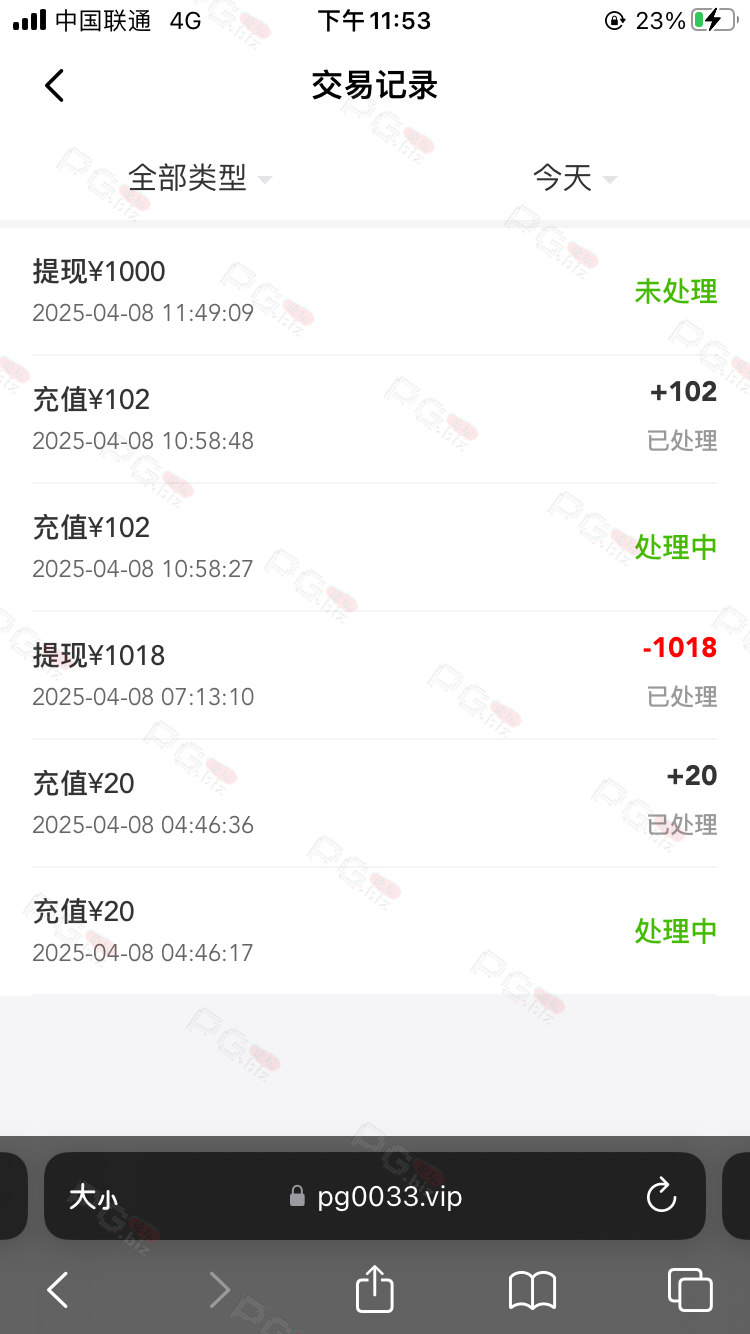Tap Safari's 大小 text size button
Image resolution: width=750 pixels, height=1334 pixels.
click(x=93, y=1197)
